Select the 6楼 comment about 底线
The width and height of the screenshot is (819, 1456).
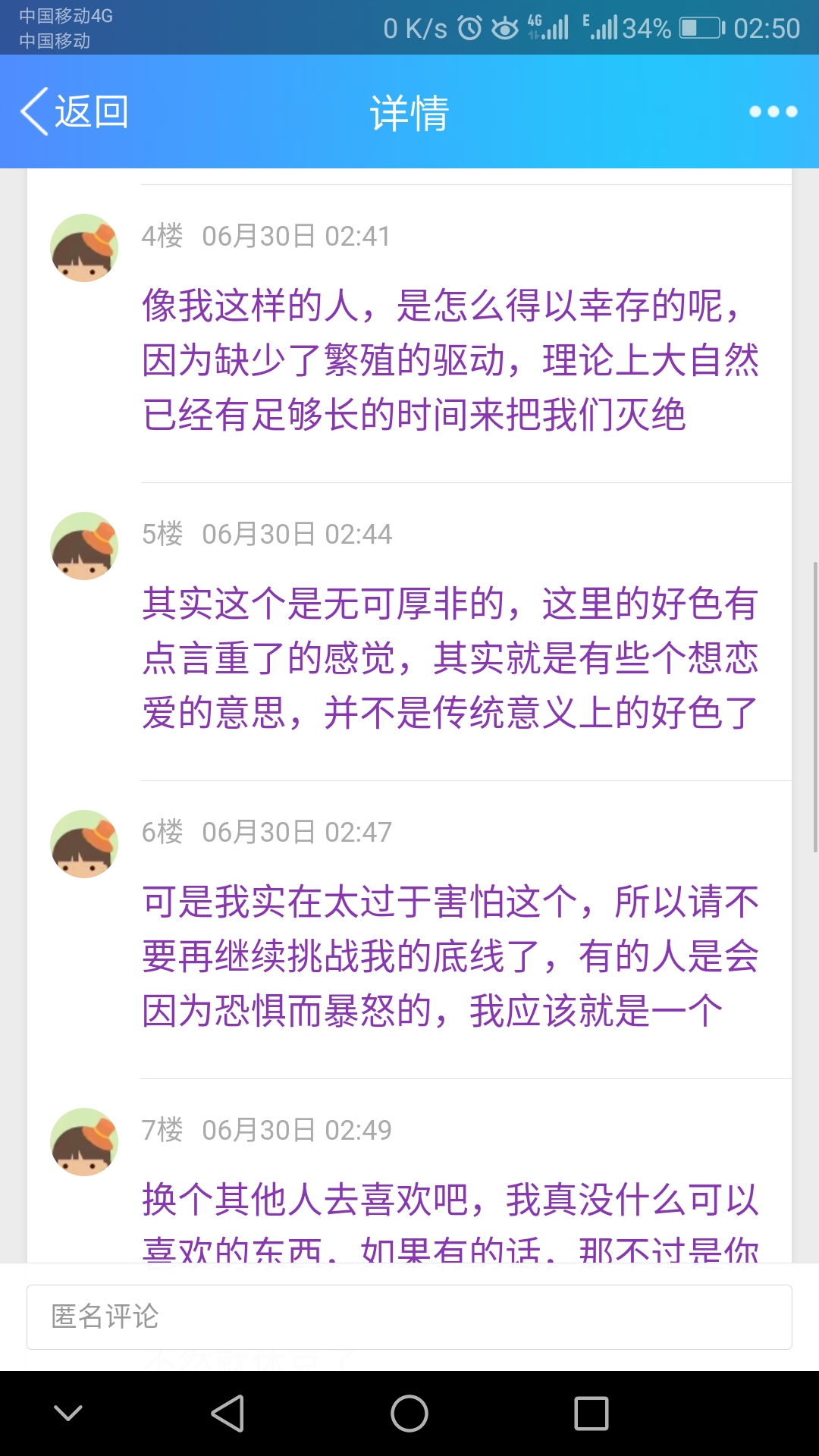[450, 955]
